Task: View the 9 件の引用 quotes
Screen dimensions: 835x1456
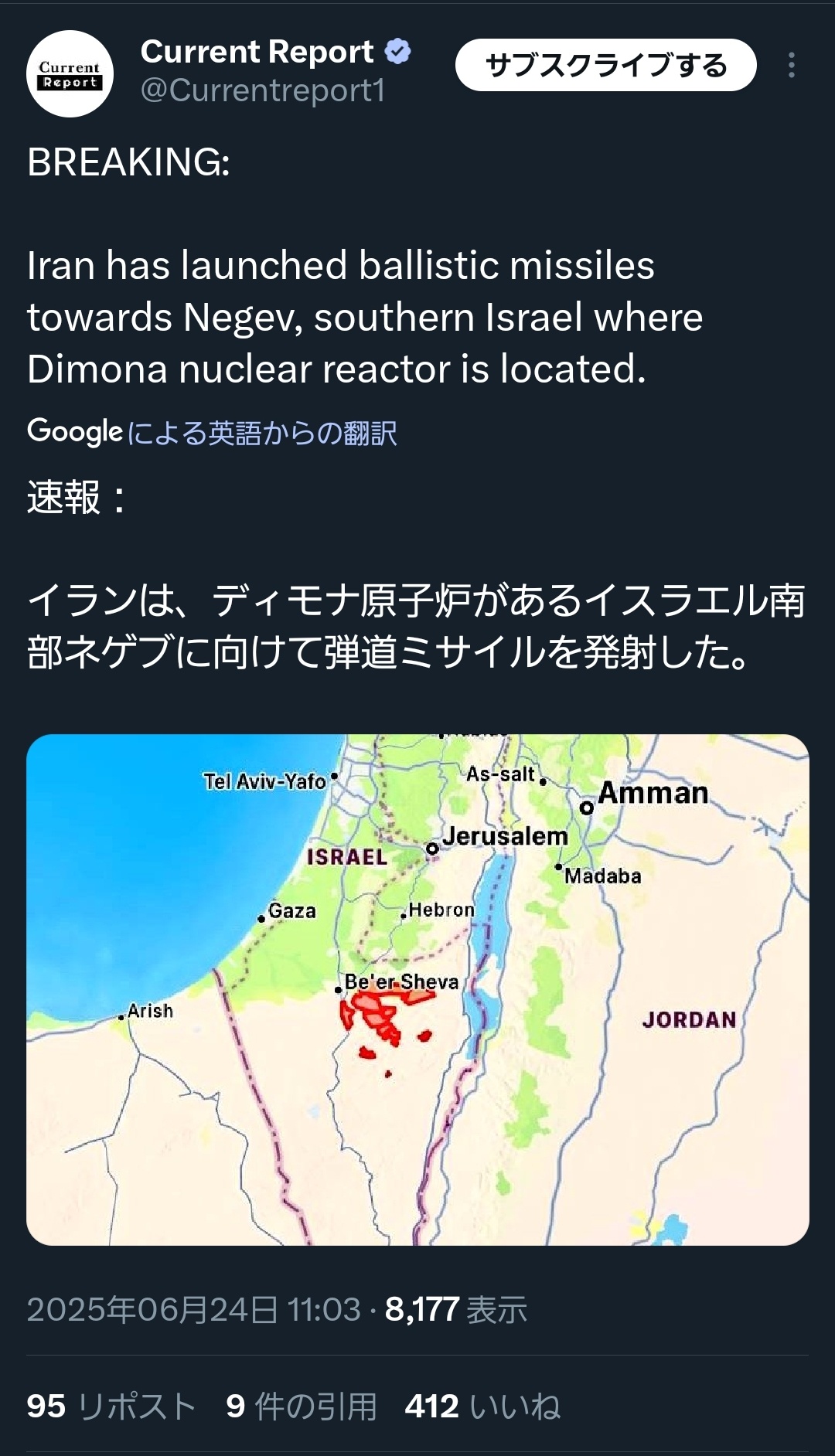Action: tap(302, 1406)
